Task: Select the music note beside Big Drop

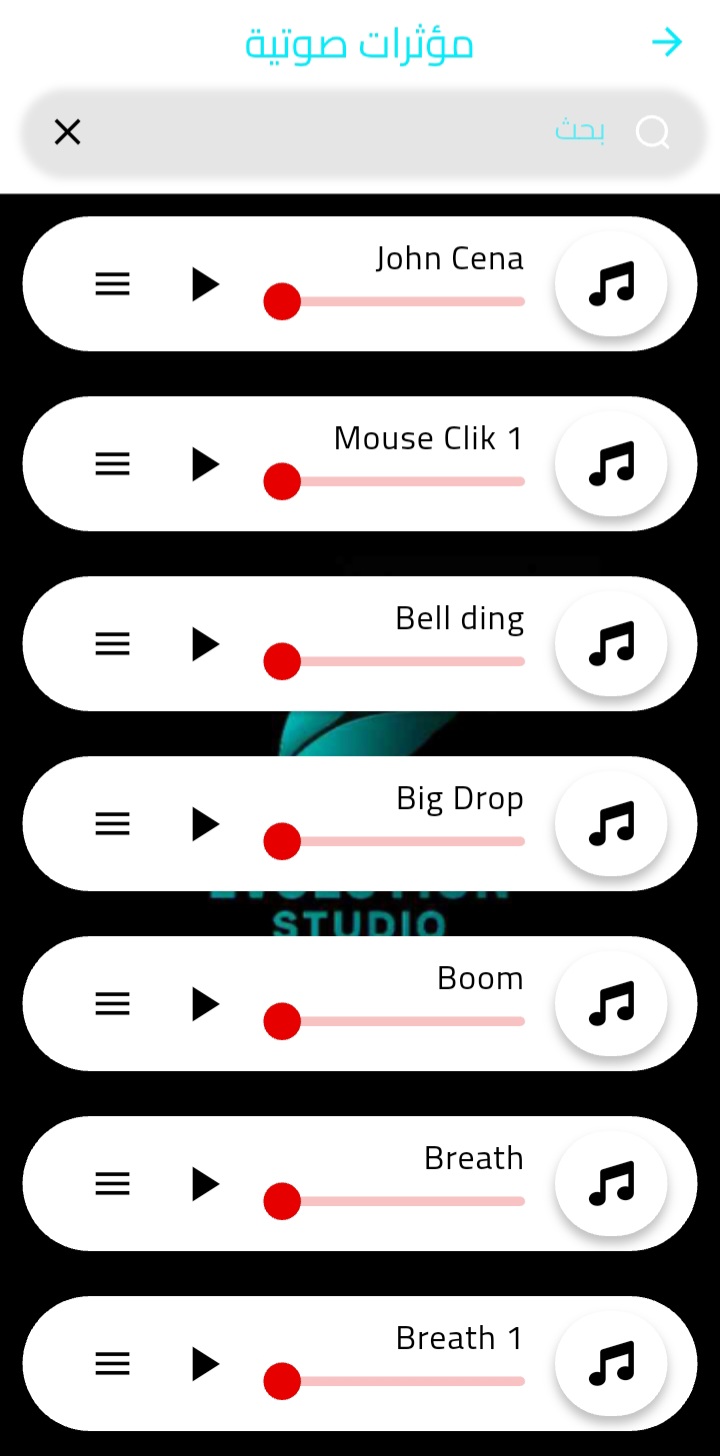Action: (611, 824)
